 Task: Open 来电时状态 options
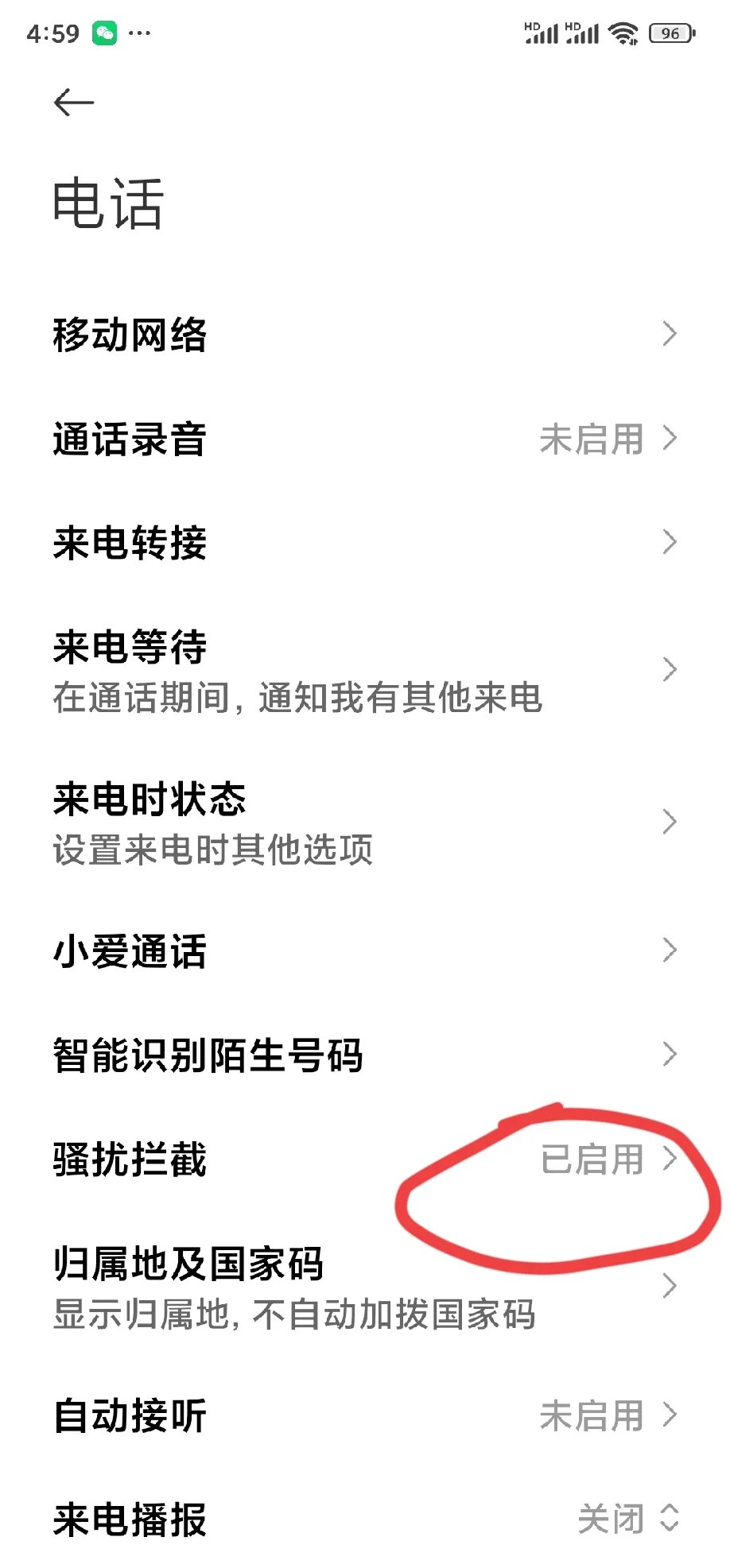pos(365,823)
